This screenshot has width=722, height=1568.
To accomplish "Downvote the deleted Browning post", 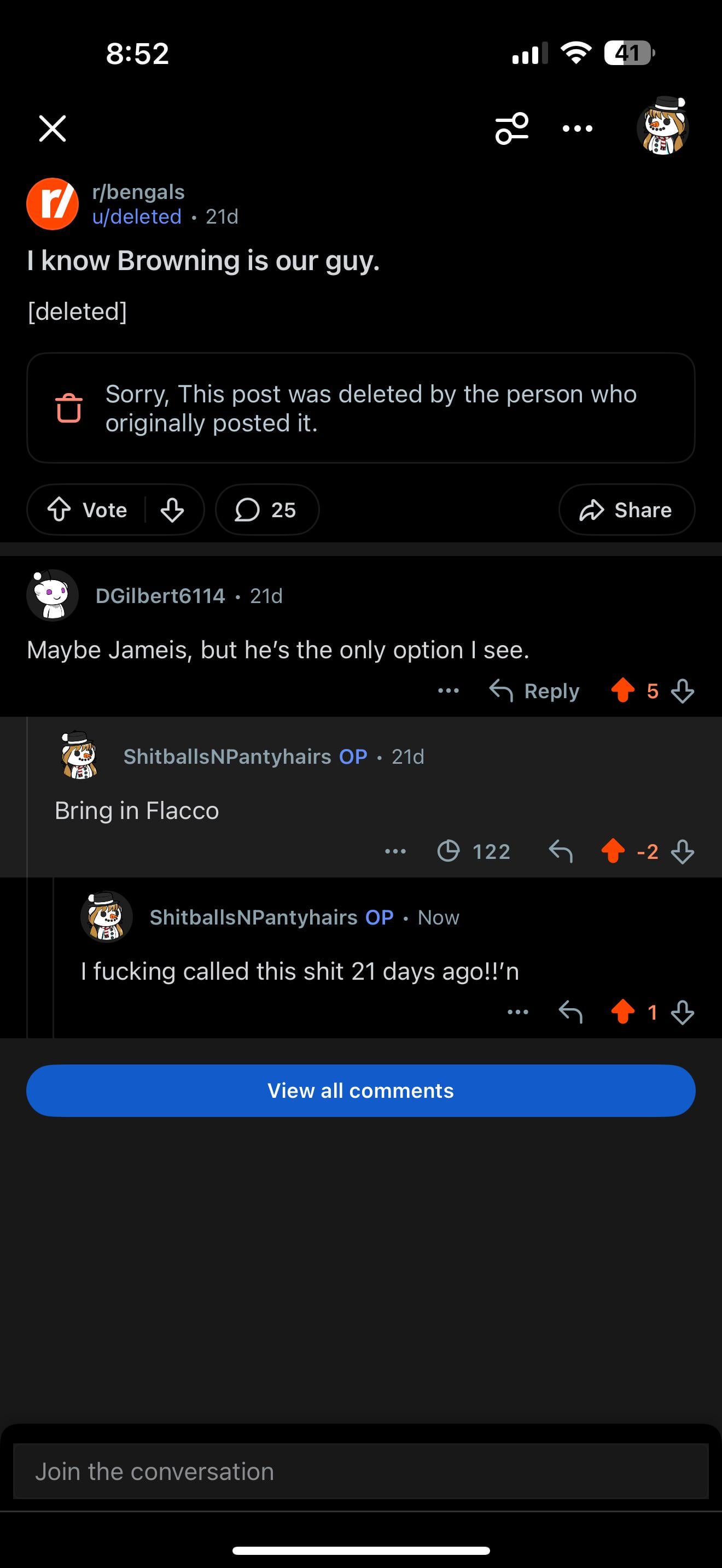I will click(x=172, y=510).
